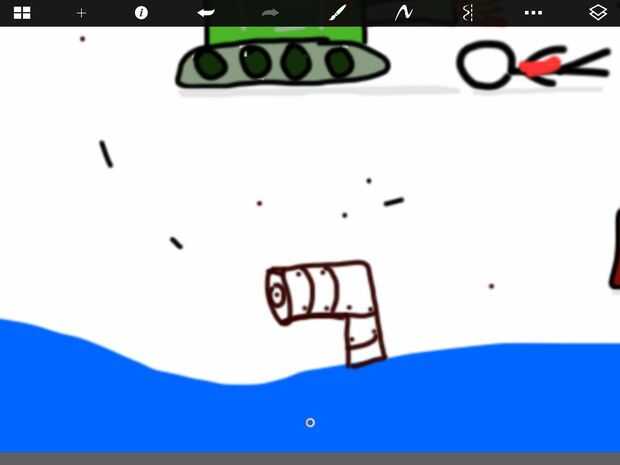Viewport: 620px width, 465px height.
Task: Open the three-dot more options menu
Action: 533,13
